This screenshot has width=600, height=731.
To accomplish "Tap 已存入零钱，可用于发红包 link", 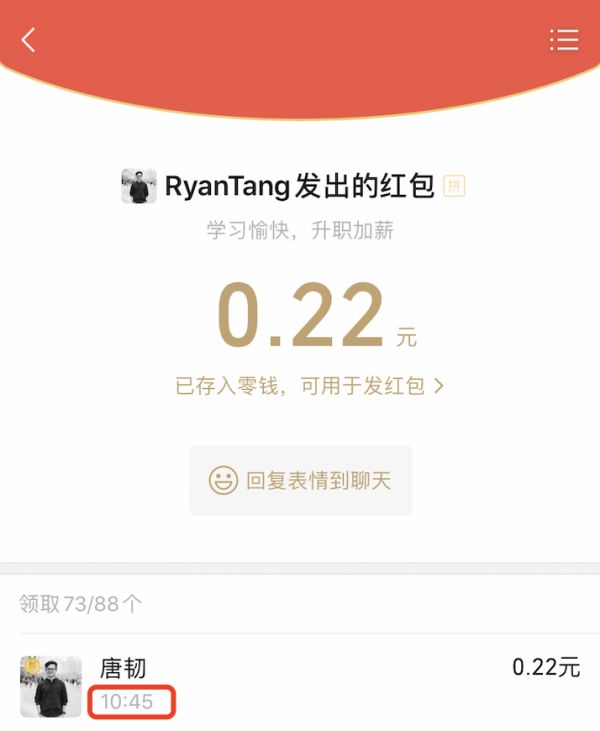I will click(310, 386).
